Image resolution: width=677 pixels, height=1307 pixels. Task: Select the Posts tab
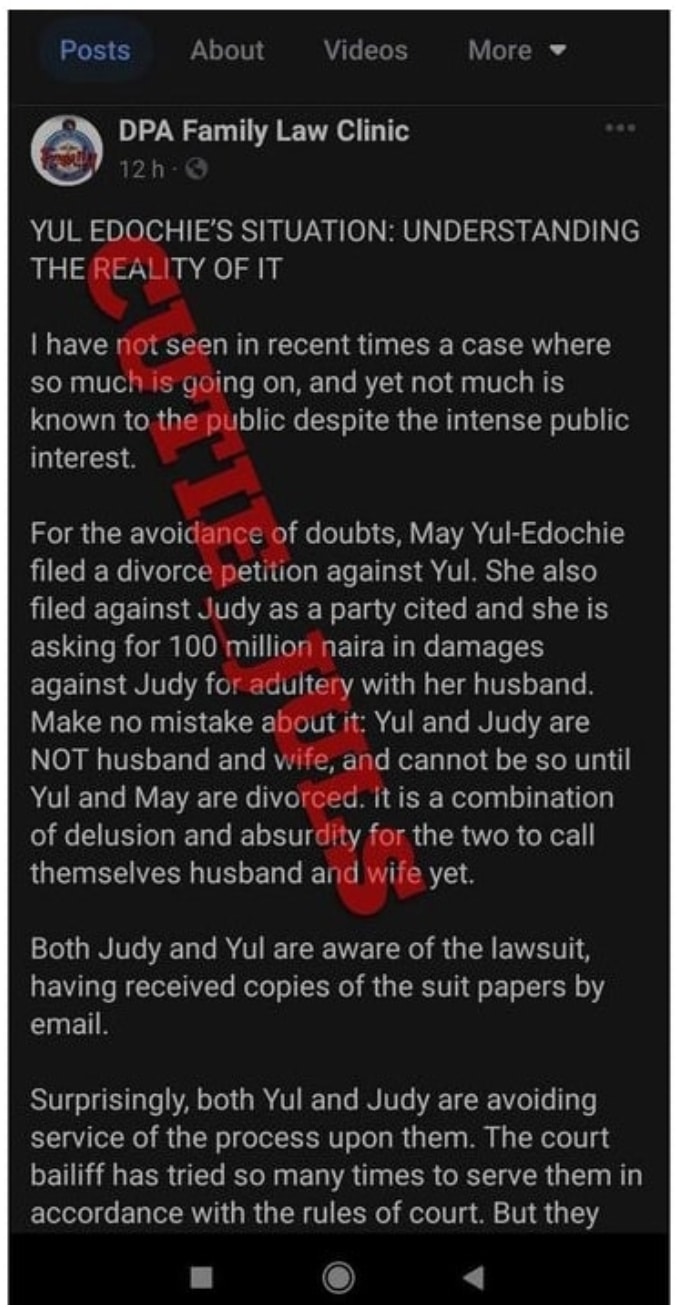pos(94,50)
